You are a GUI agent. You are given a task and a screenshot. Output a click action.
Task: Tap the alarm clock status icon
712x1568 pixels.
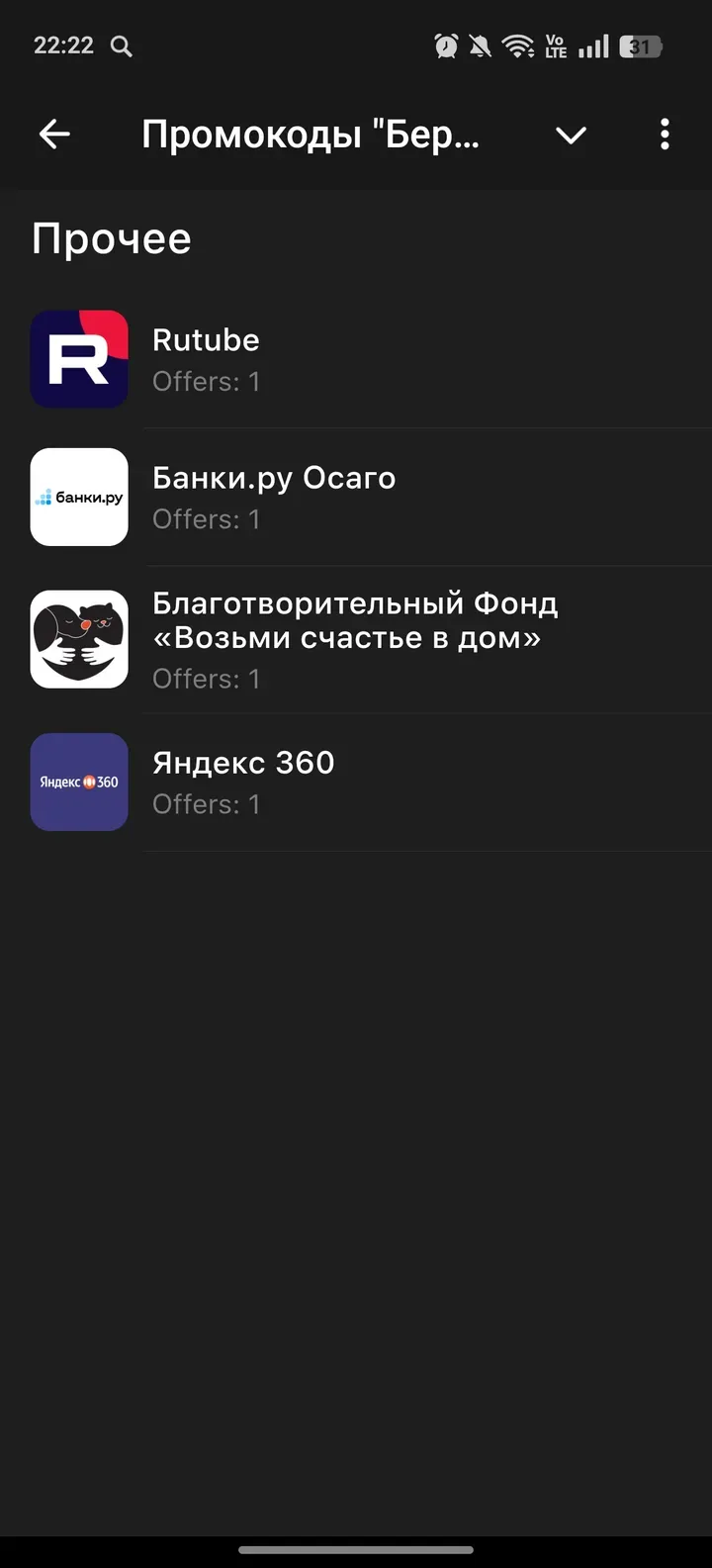pos(444,46)
